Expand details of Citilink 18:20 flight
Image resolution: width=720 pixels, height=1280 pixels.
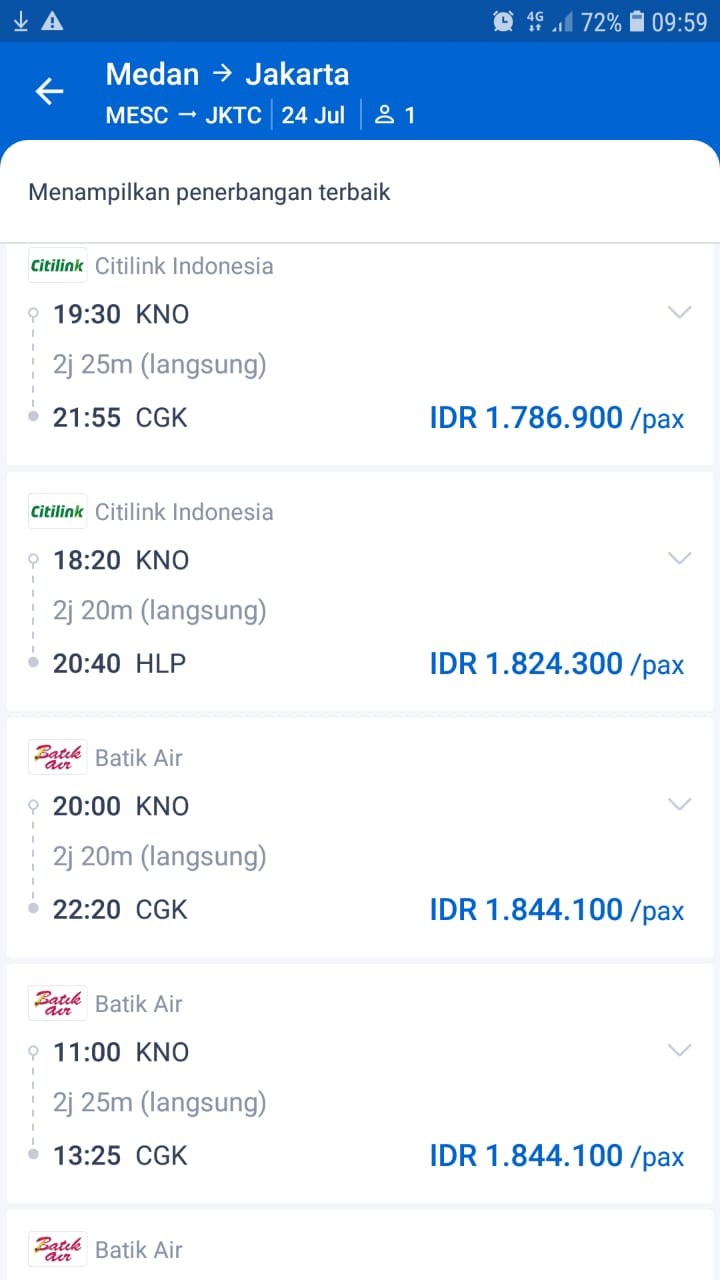pos(679,559)
